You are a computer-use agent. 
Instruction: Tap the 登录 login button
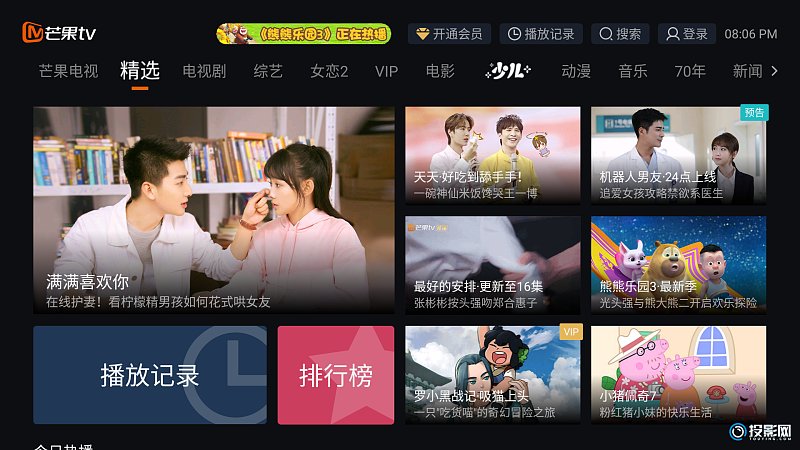coord(686,34)
